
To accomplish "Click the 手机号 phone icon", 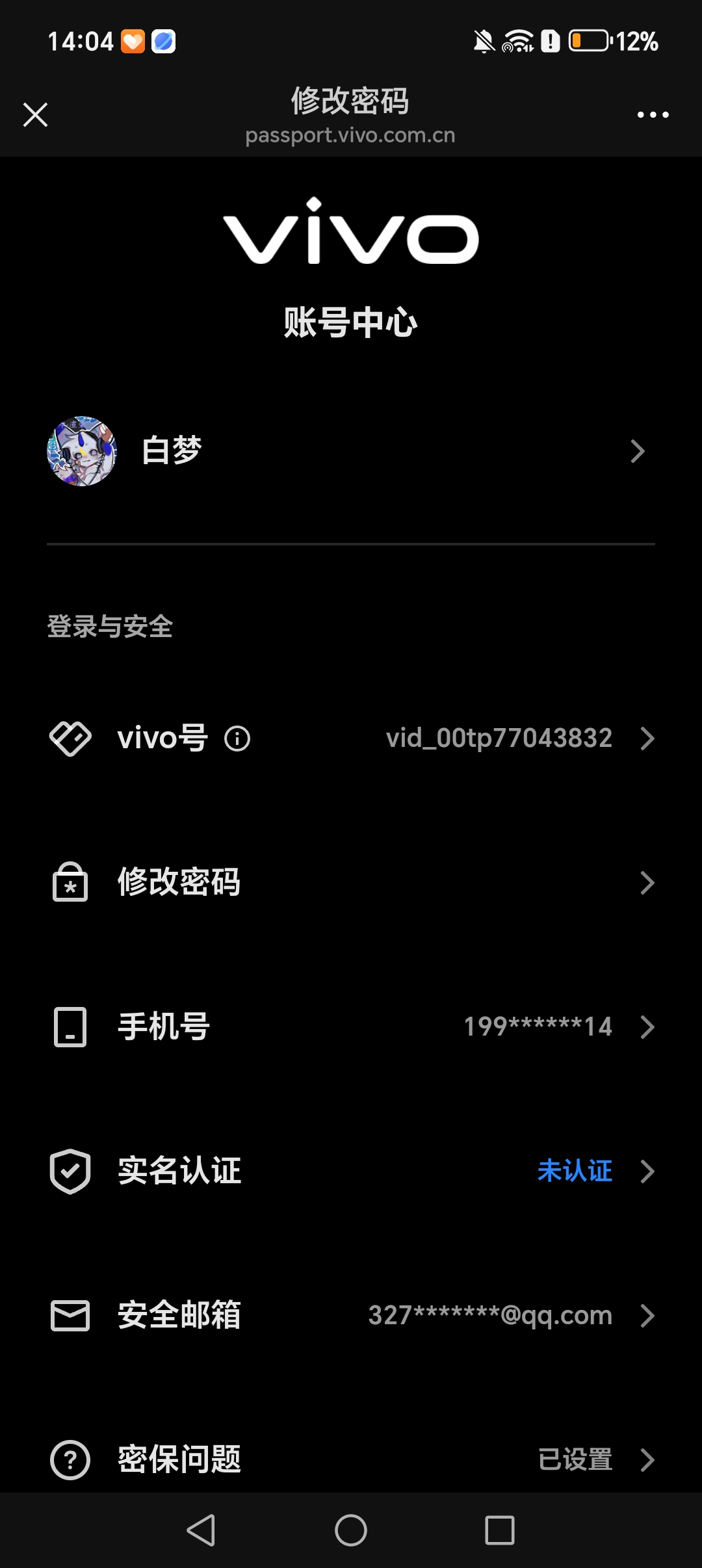I will [70, 1027].
